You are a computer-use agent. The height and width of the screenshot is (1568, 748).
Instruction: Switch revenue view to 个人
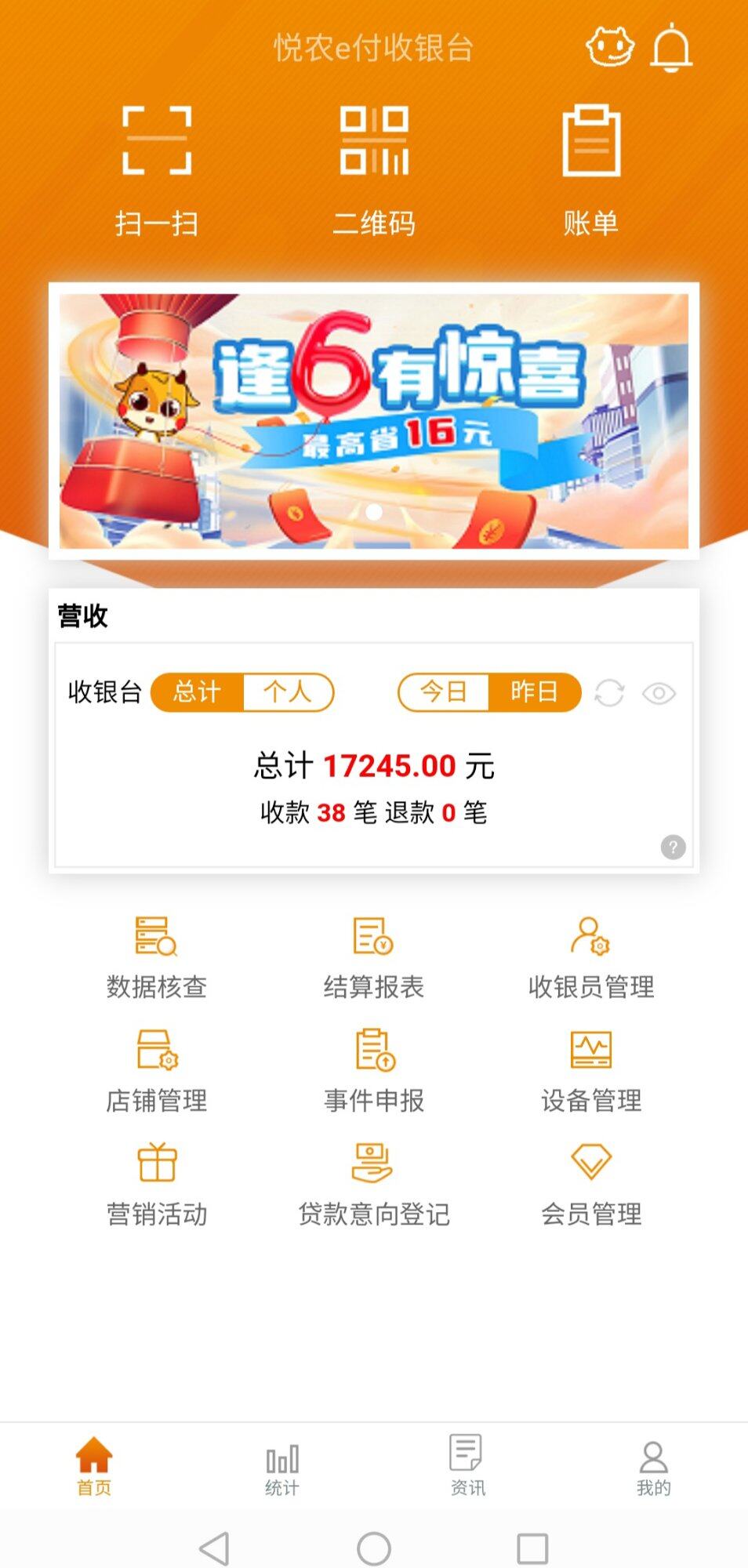tap(288, 692)
